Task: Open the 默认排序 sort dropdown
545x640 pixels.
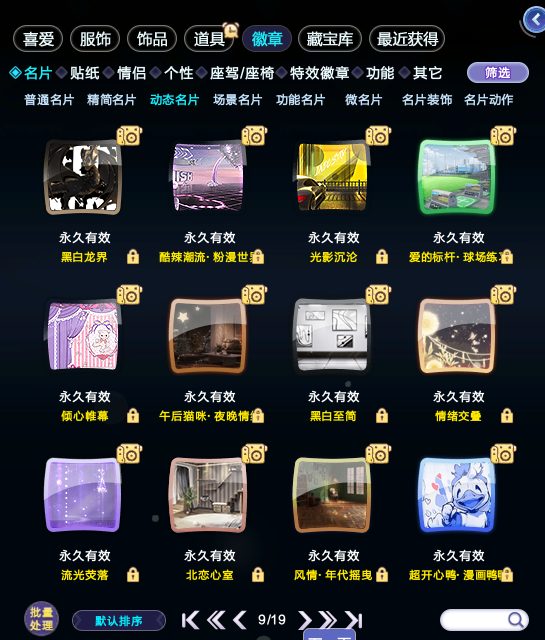Action: [119, 621]
